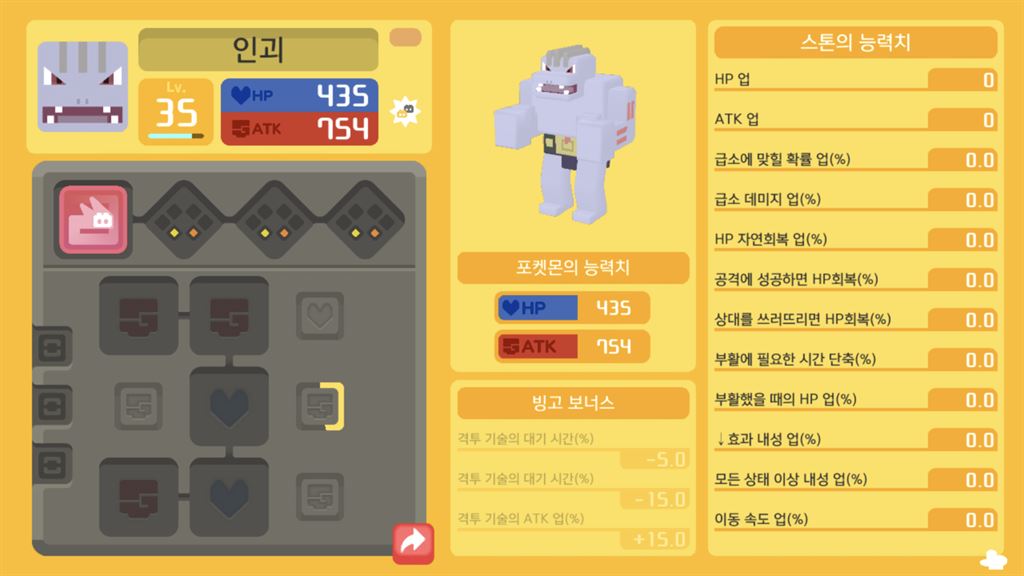Open the icon in the bottom-right corner
This screenshot has height=576, width=1024.
(994, 558)
